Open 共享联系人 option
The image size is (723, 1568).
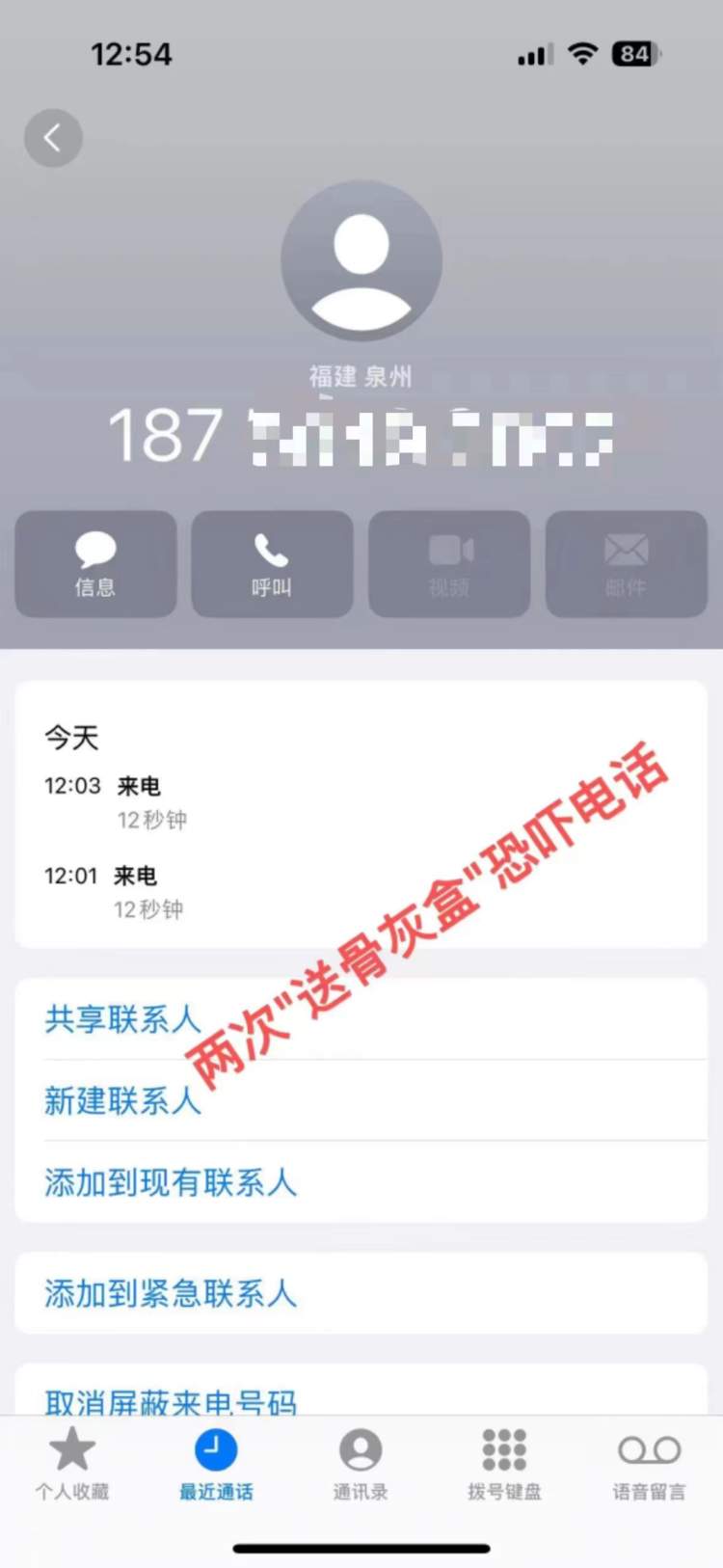pos(122,1019)
